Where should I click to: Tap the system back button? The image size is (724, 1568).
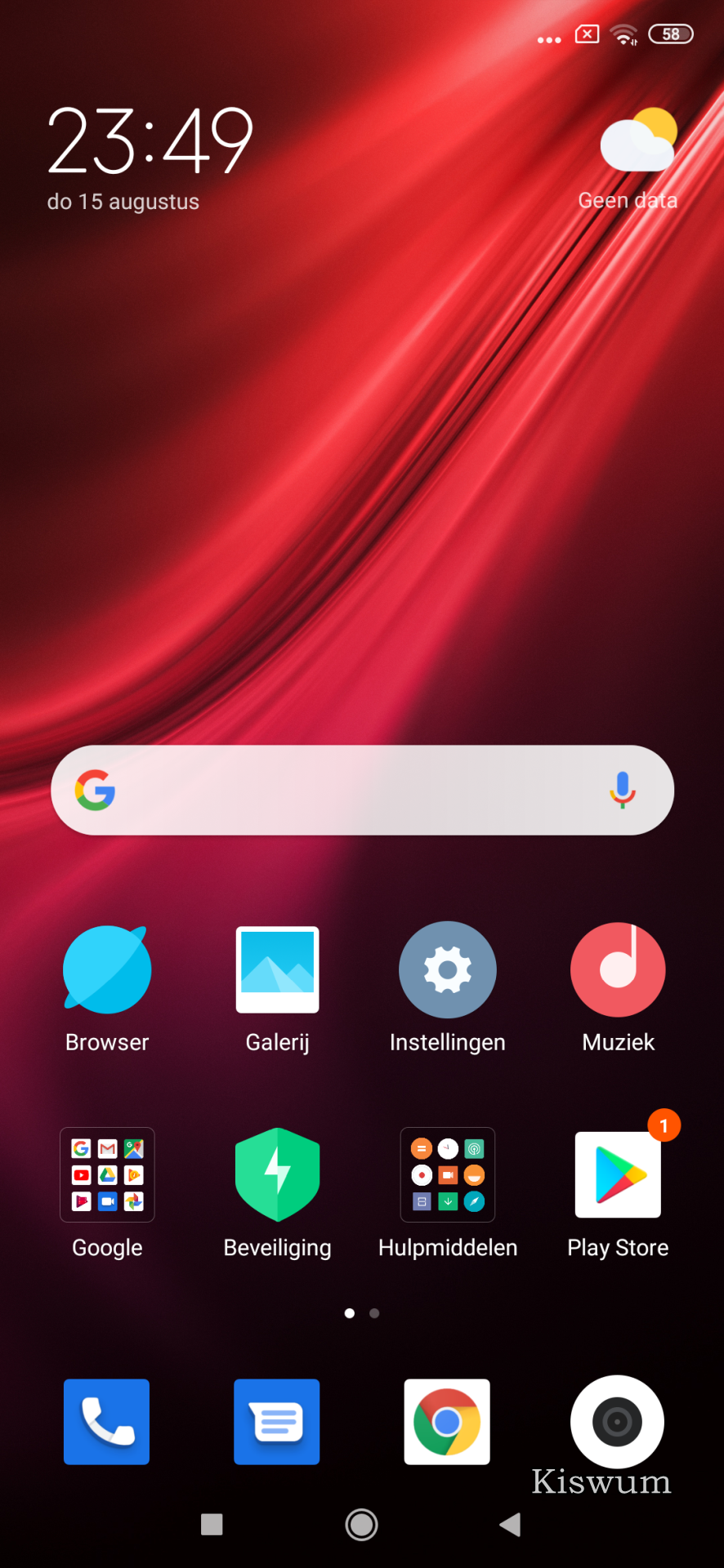pyautogui.click(x=511, y=1524)
